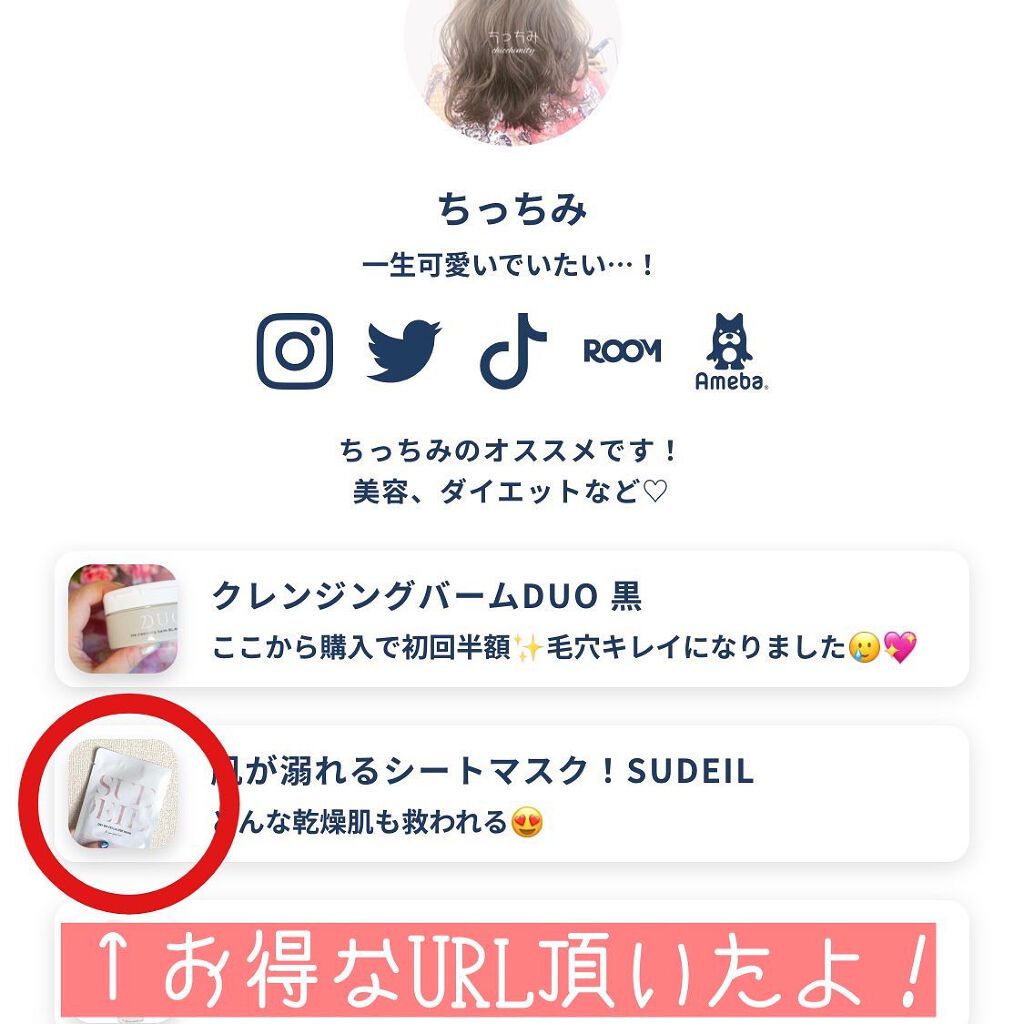Open the Twitter bird link

click(403, 351)
